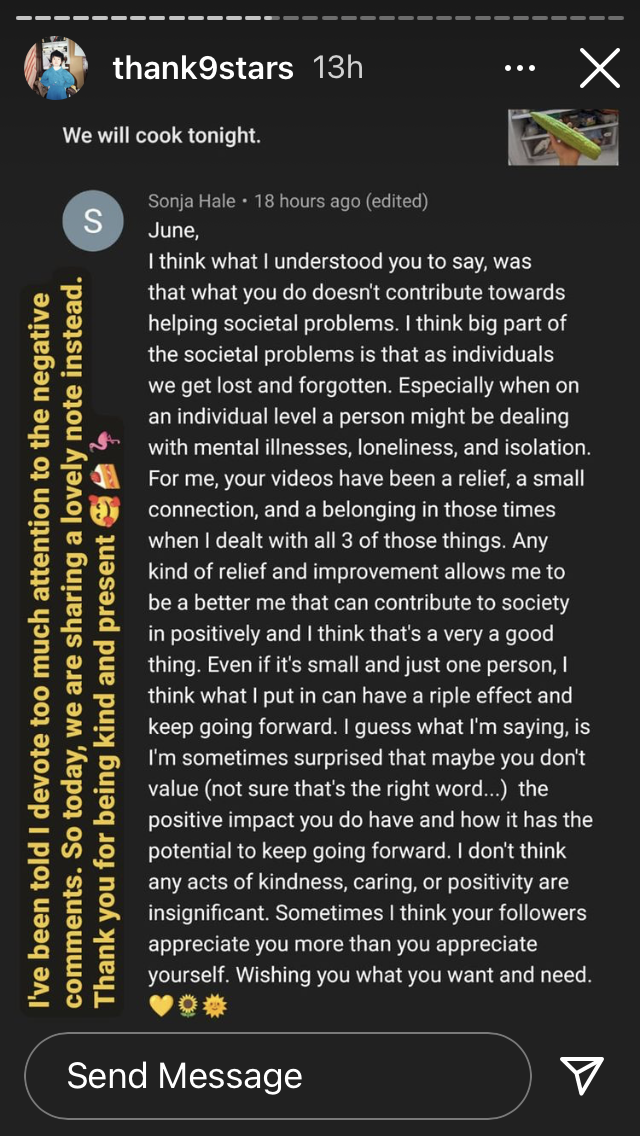Share this story via paper plane icon

(x=582, y=1075)
